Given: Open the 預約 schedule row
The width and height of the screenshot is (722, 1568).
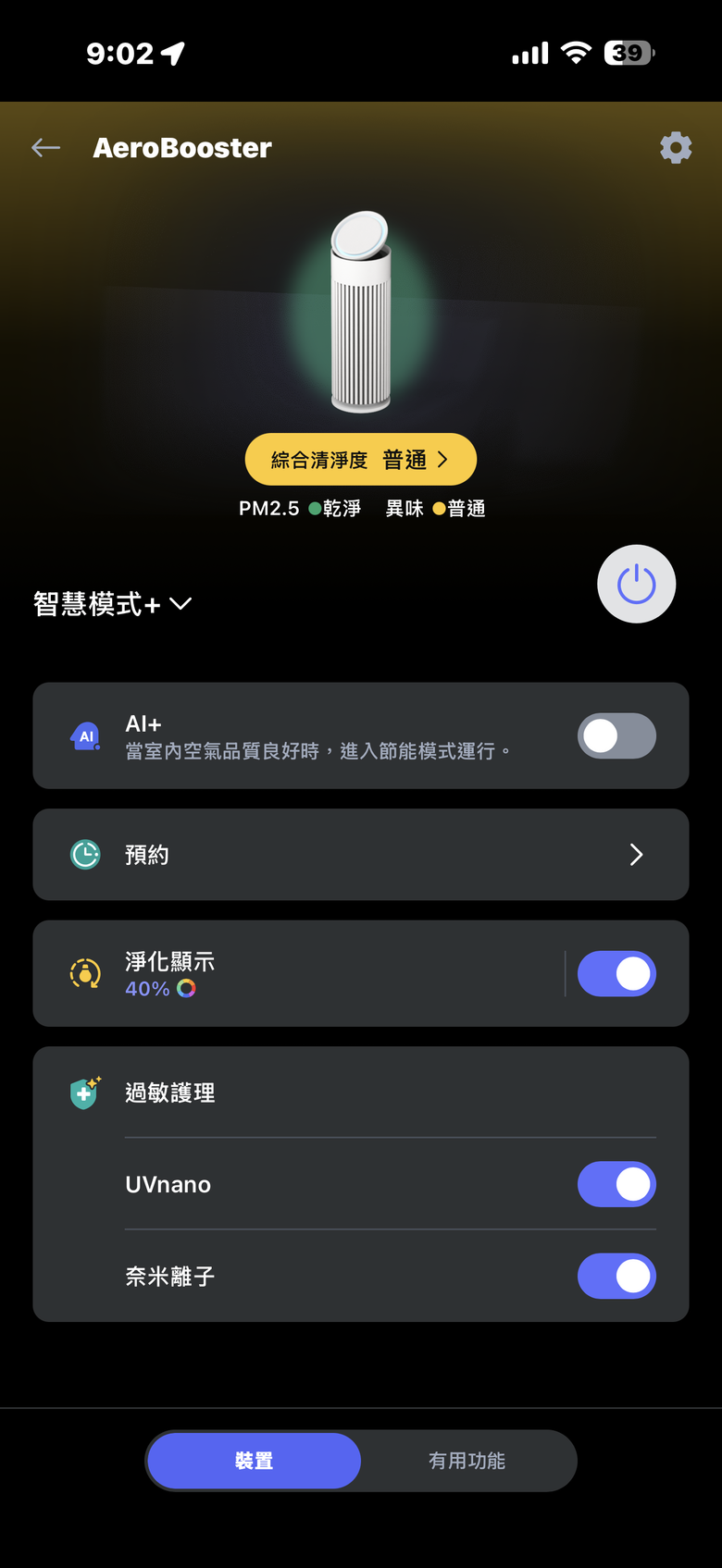Looking at the screenshot, I should (360, 855).
